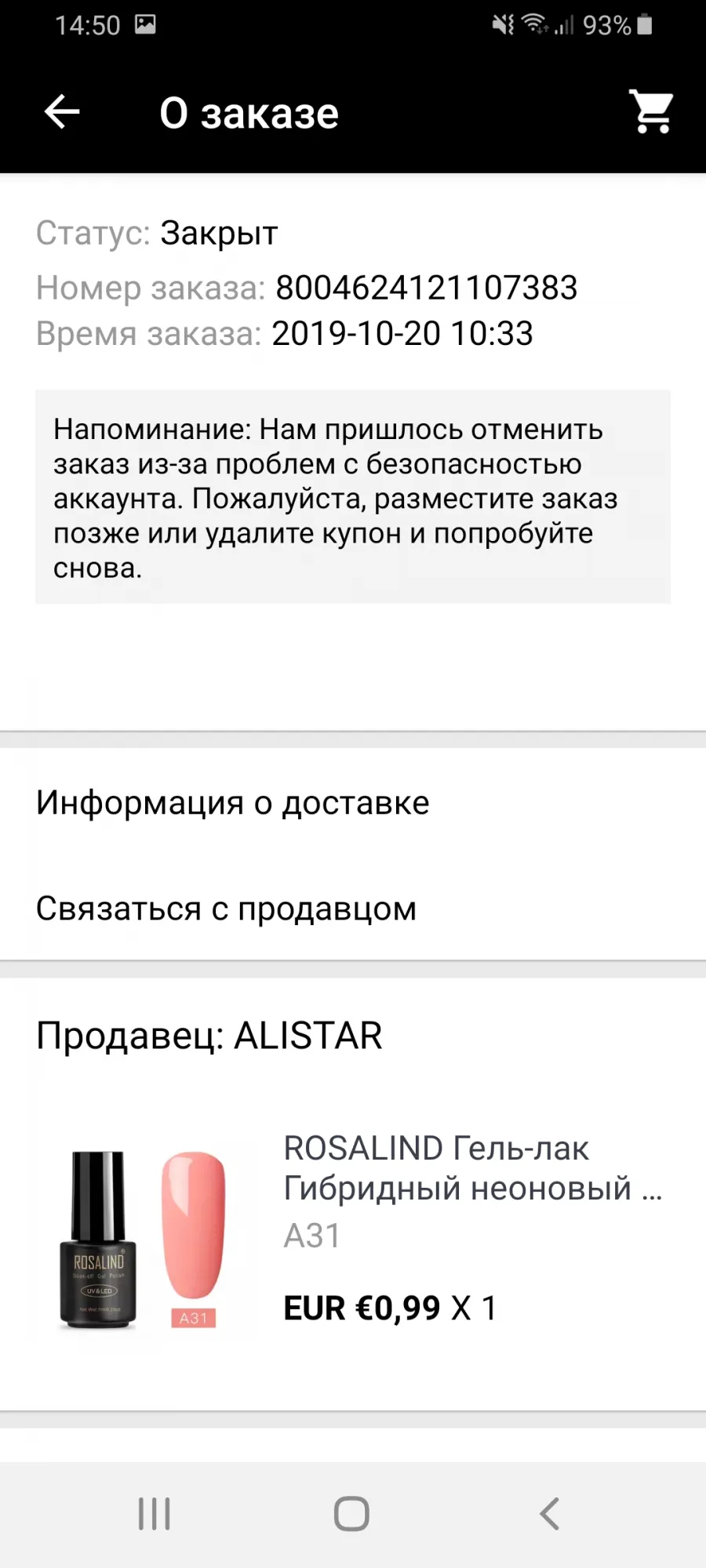The image size is (706, 1568).
Task: Open the ROSALIND gel polish product
Action: pyautogui.click(x=353, y=1239)
